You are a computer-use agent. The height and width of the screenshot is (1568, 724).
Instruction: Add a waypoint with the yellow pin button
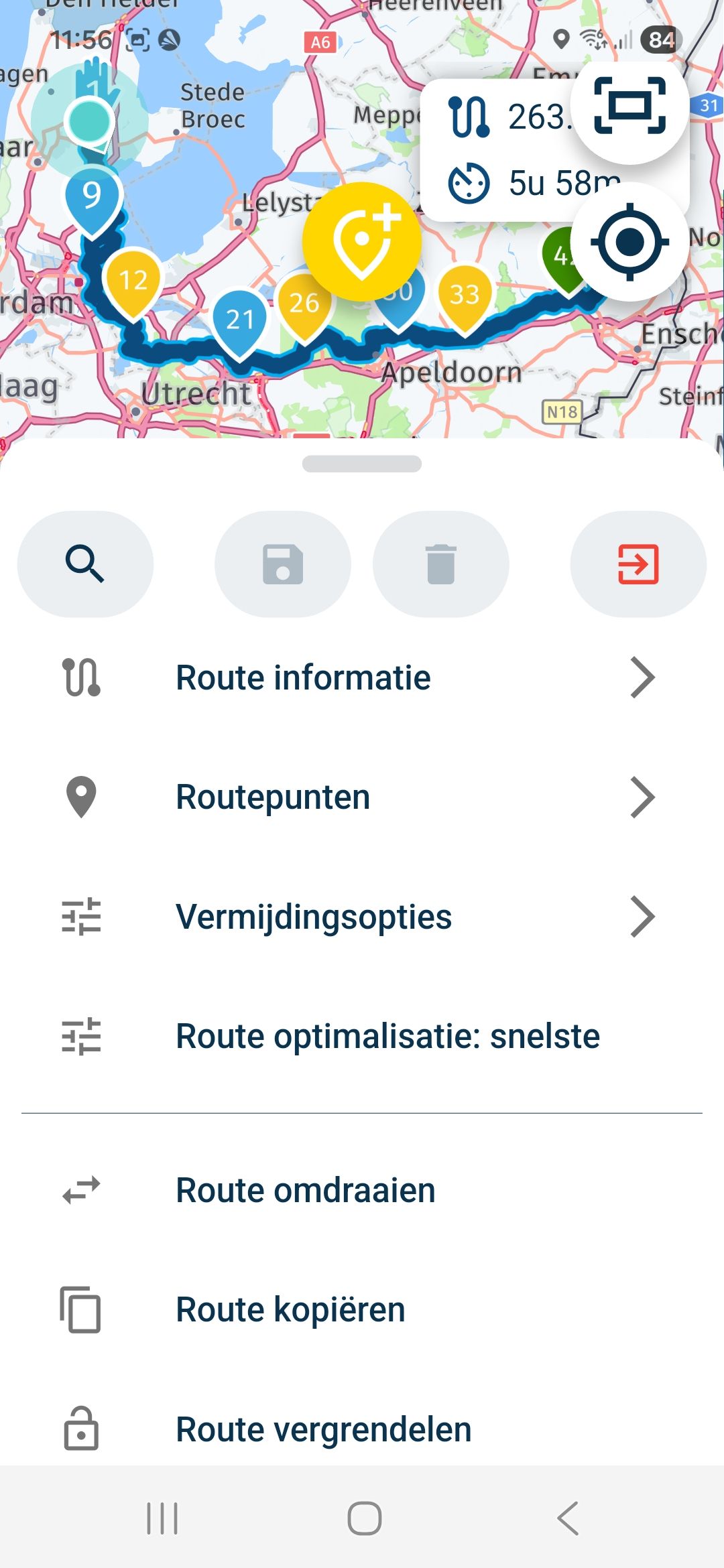[362, 241]
